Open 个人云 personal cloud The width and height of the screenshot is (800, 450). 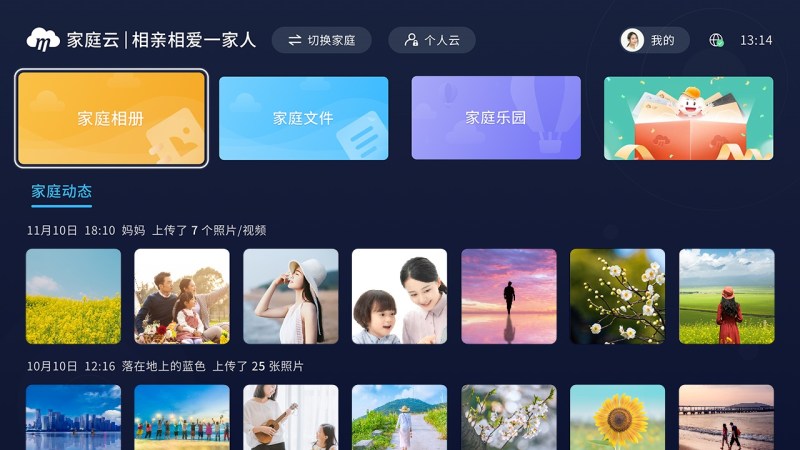click(x=432, y=40)
